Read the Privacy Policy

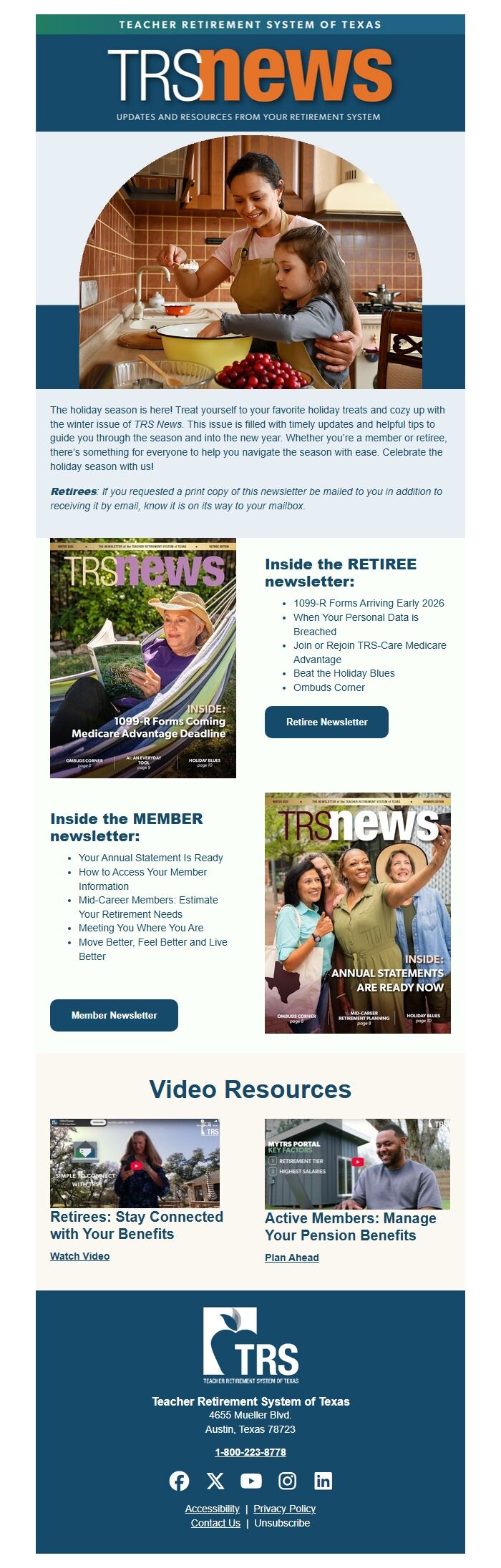pos(284,1509)
